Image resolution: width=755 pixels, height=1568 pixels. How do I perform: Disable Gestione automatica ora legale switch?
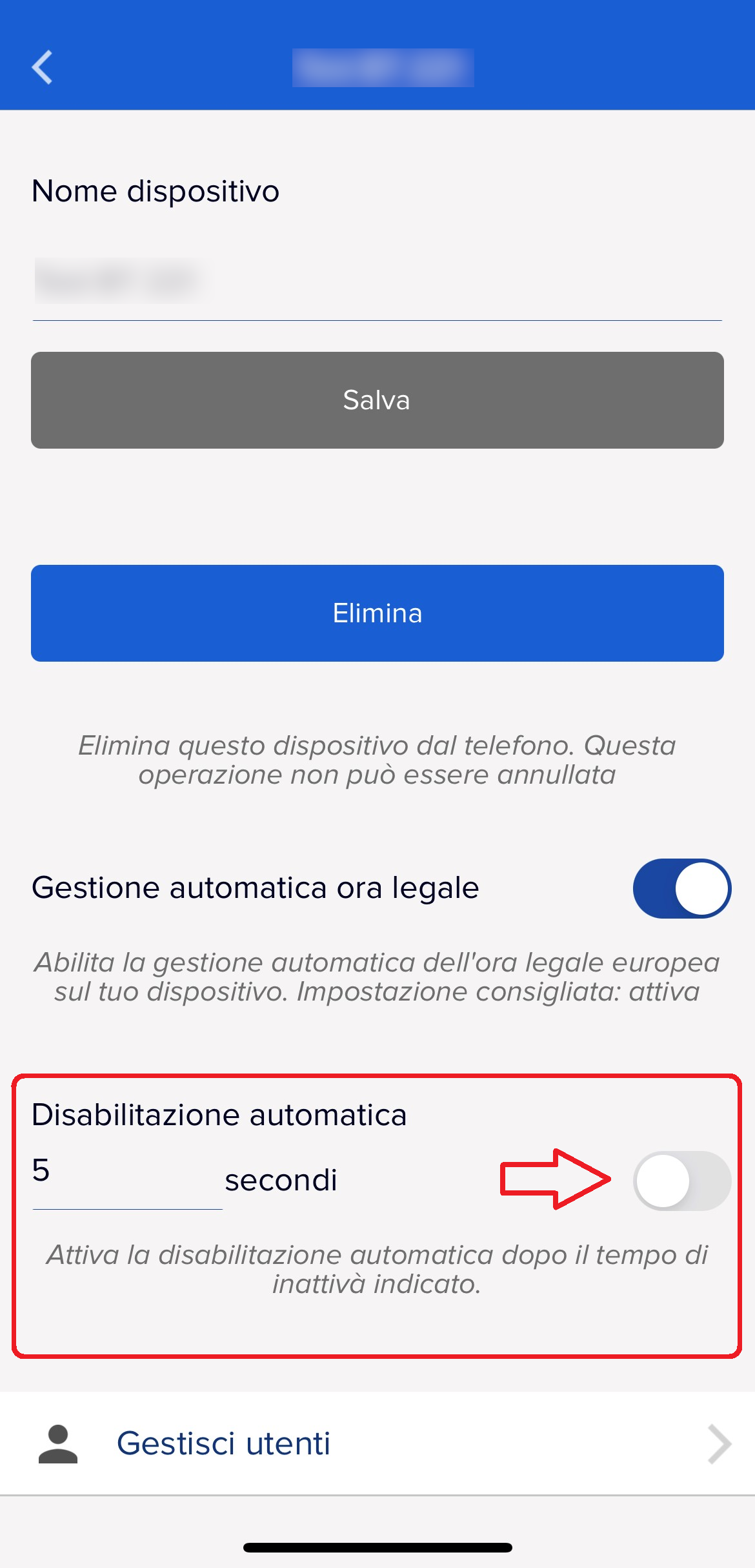tap(681, 888)
